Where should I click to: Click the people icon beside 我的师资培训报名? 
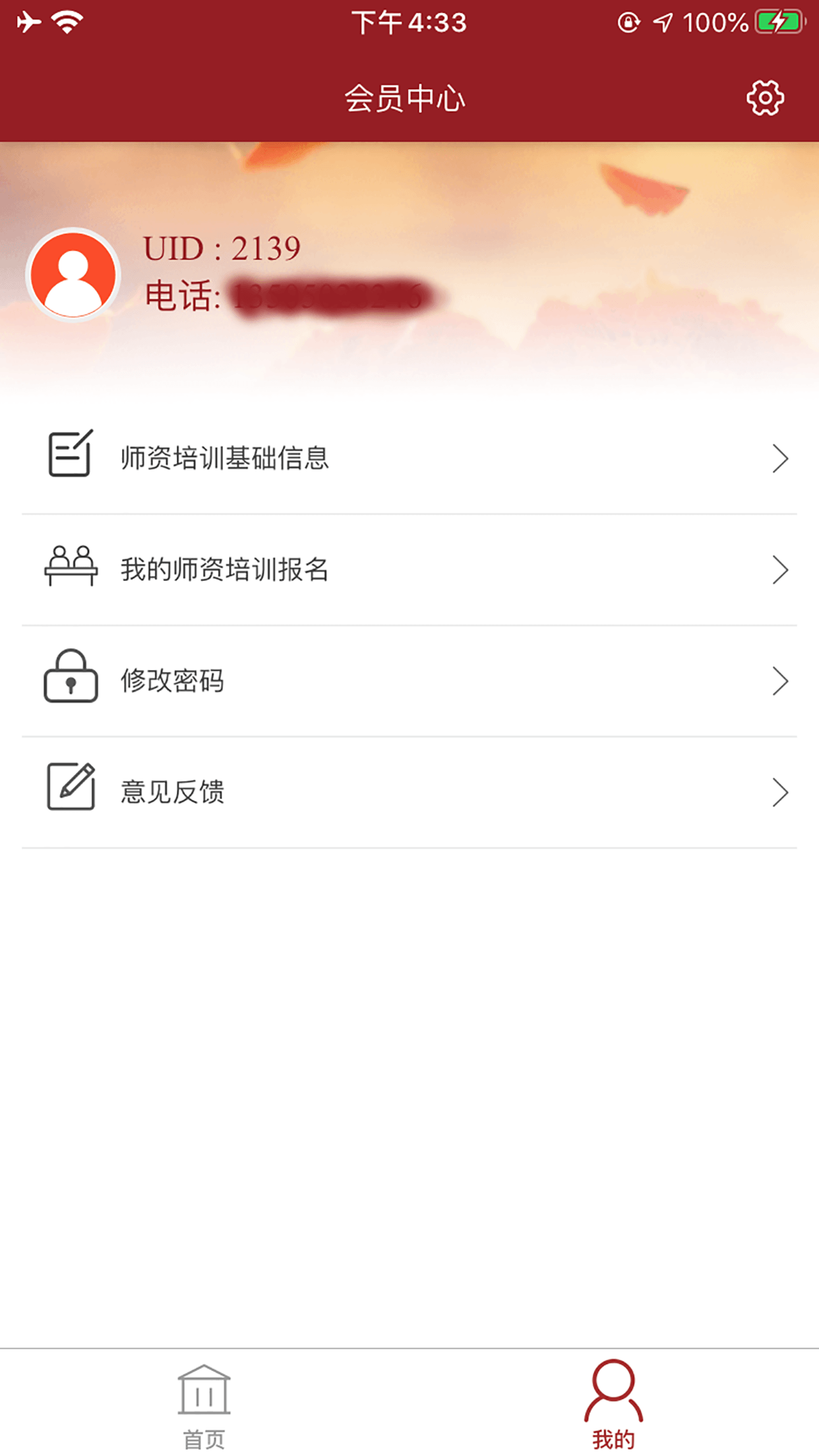tap(69, 568)
